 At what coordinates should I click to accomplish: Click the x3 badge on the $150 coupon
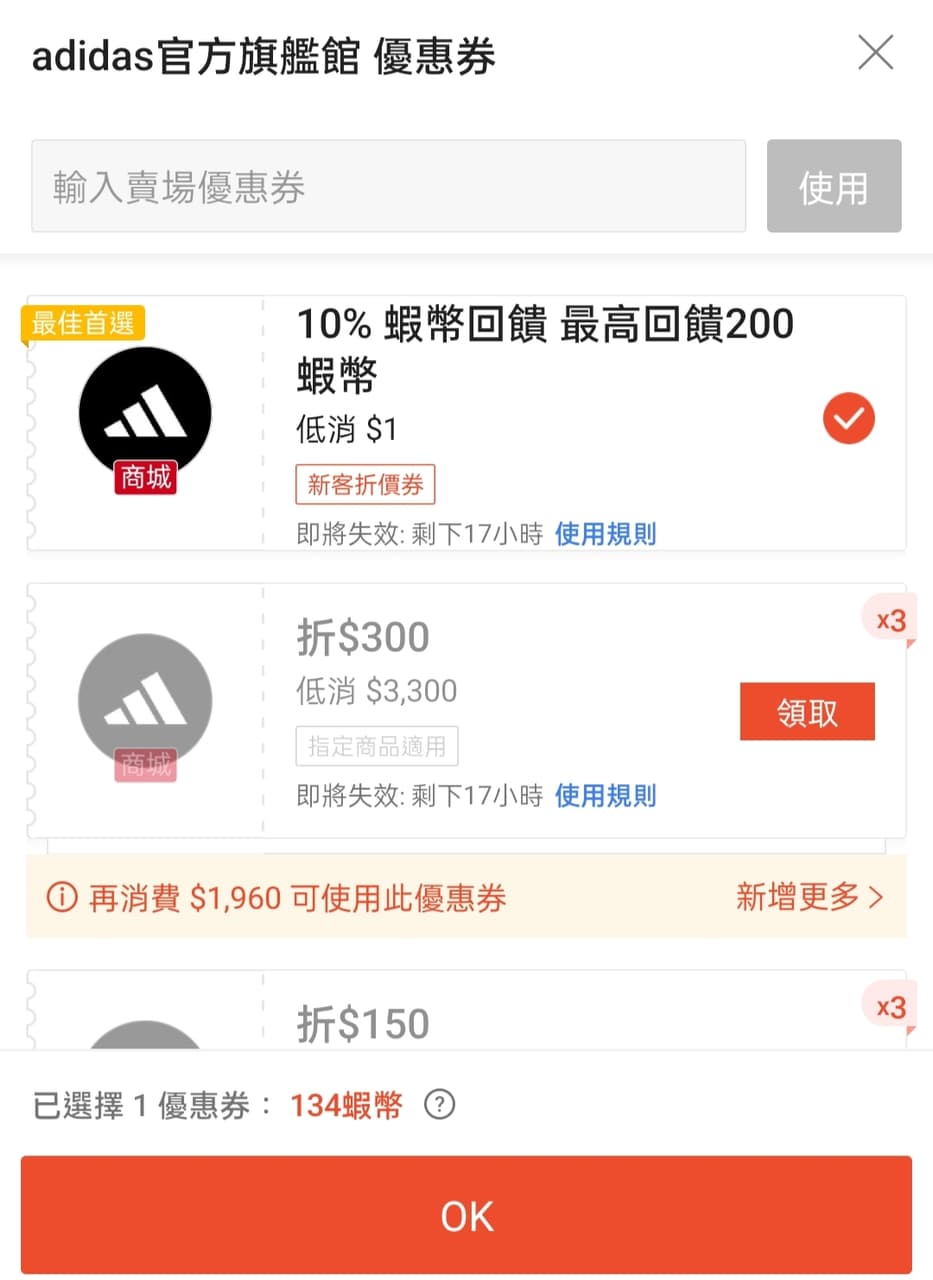click(889, 1007)
